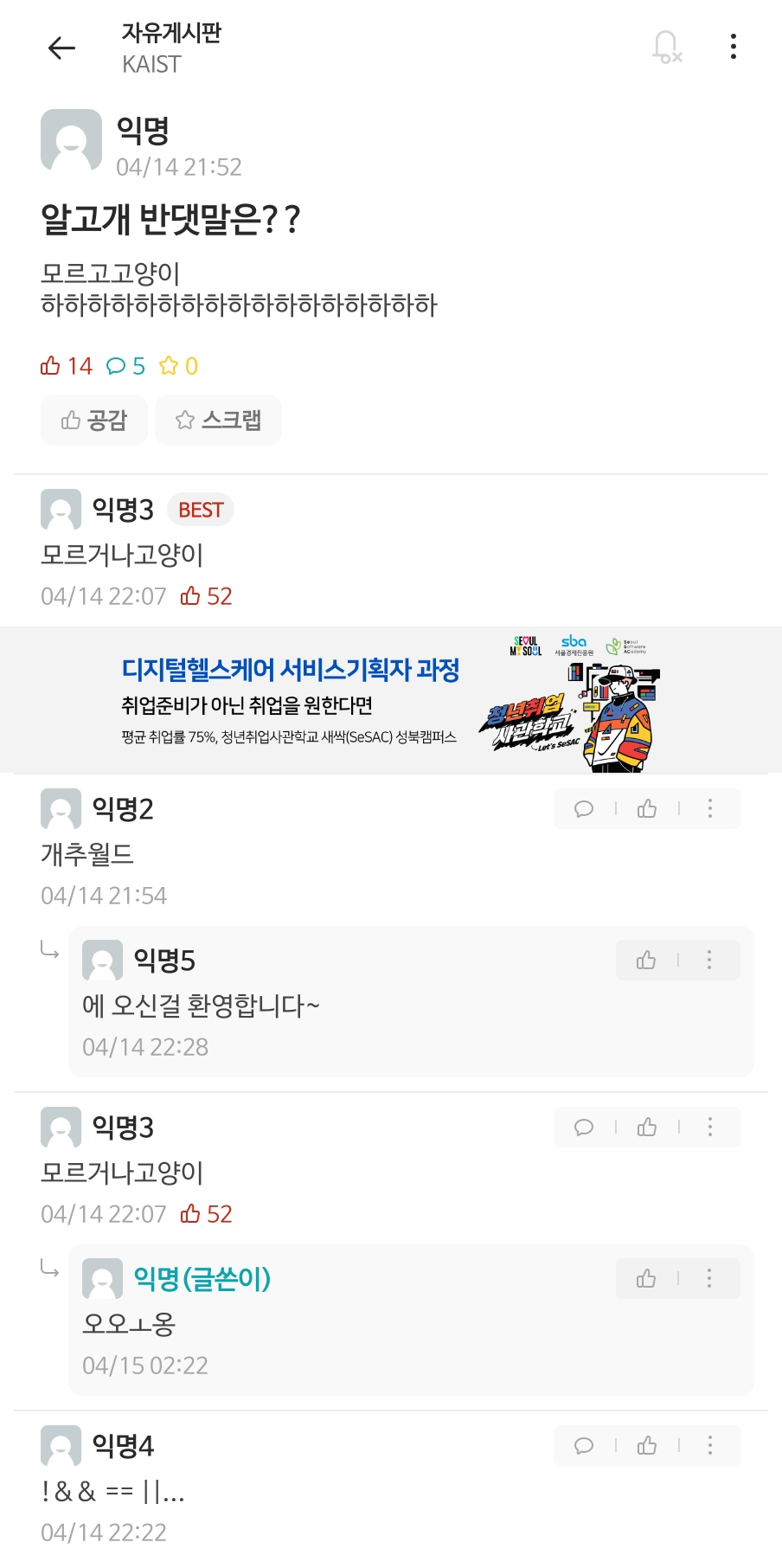Like the 글쓴이 reply 오오ㅗ옹
The width and height of the screenshot is (782, 1568).
point(646,1279)
